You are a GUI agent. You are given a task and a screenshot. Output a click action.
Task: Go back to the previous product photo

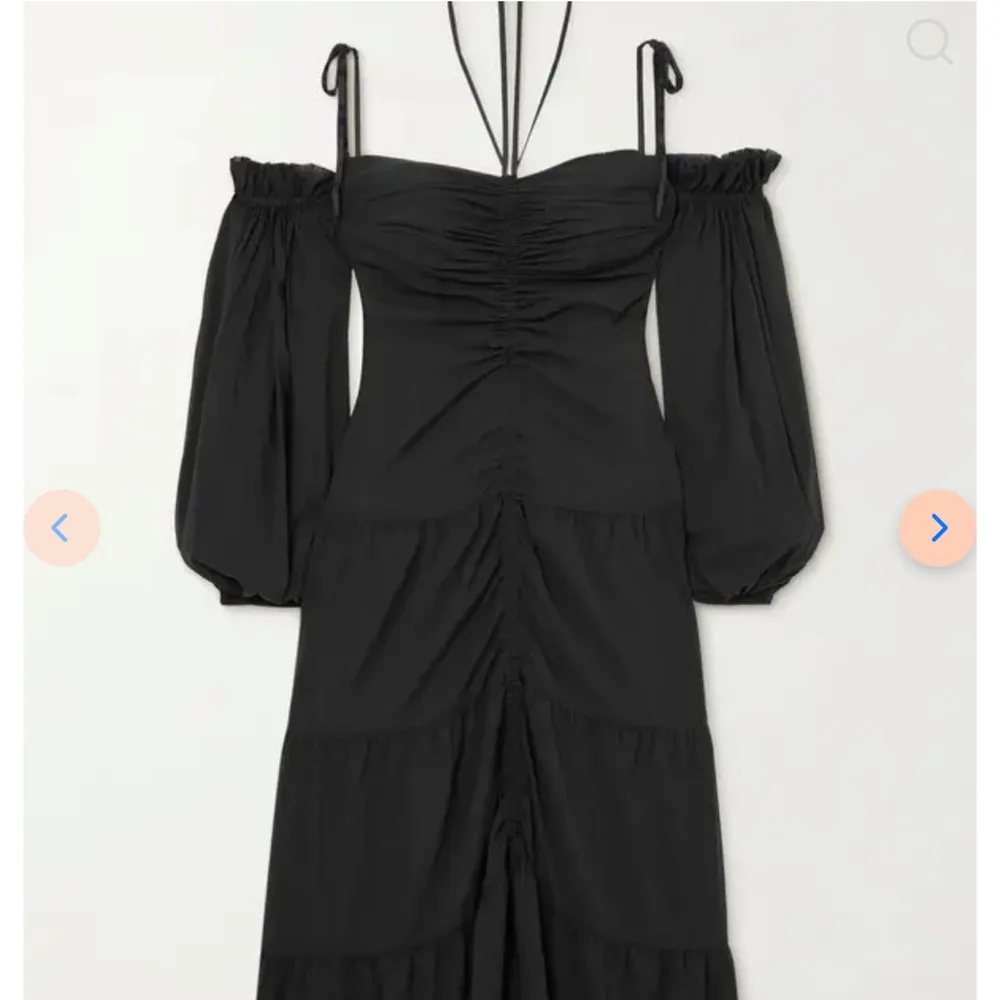point(62,527)
